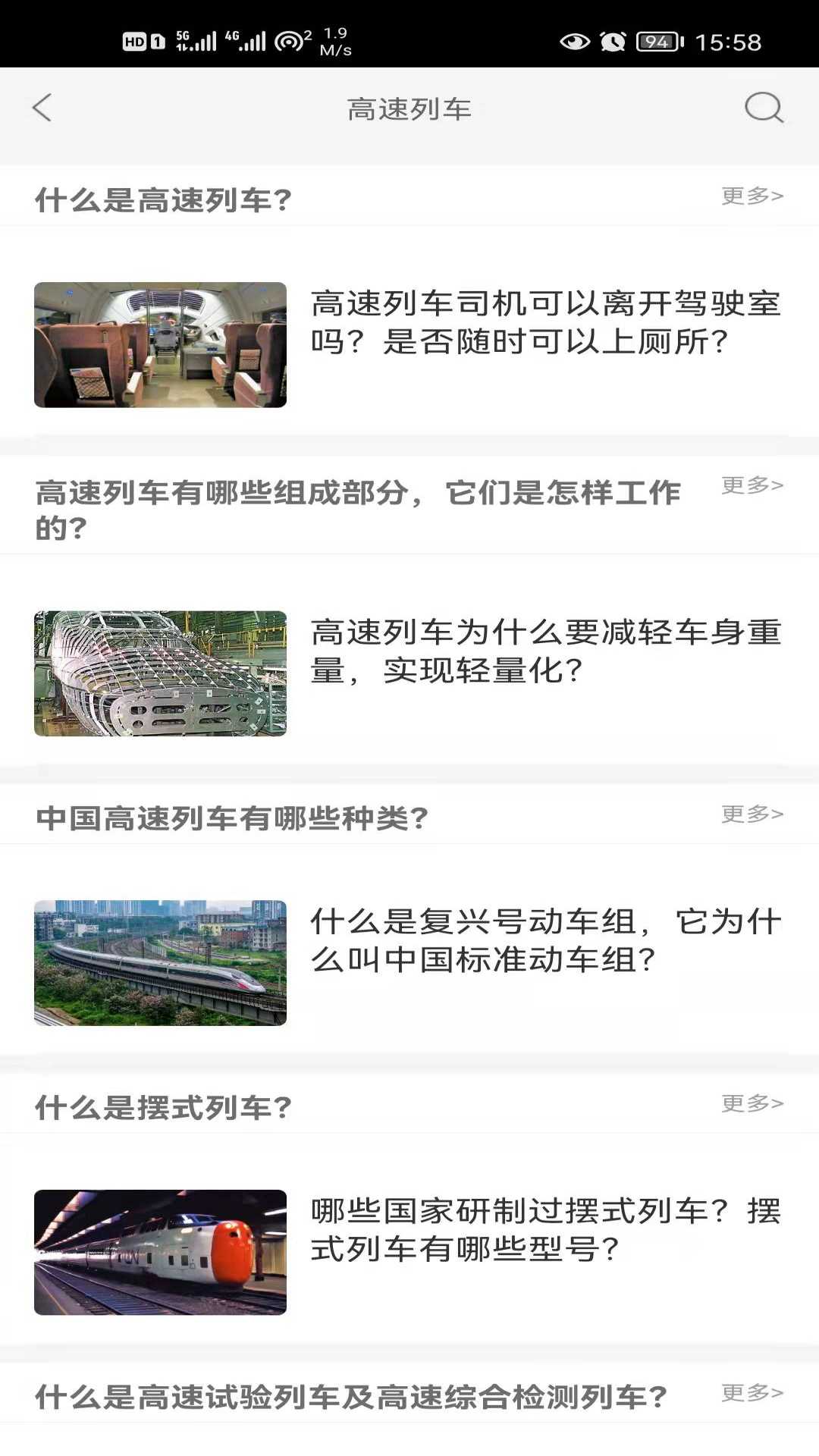Open article about 复兴号动车组
Screen dimensions: 819x1456
pyautogui.click(x=548, y=944)
